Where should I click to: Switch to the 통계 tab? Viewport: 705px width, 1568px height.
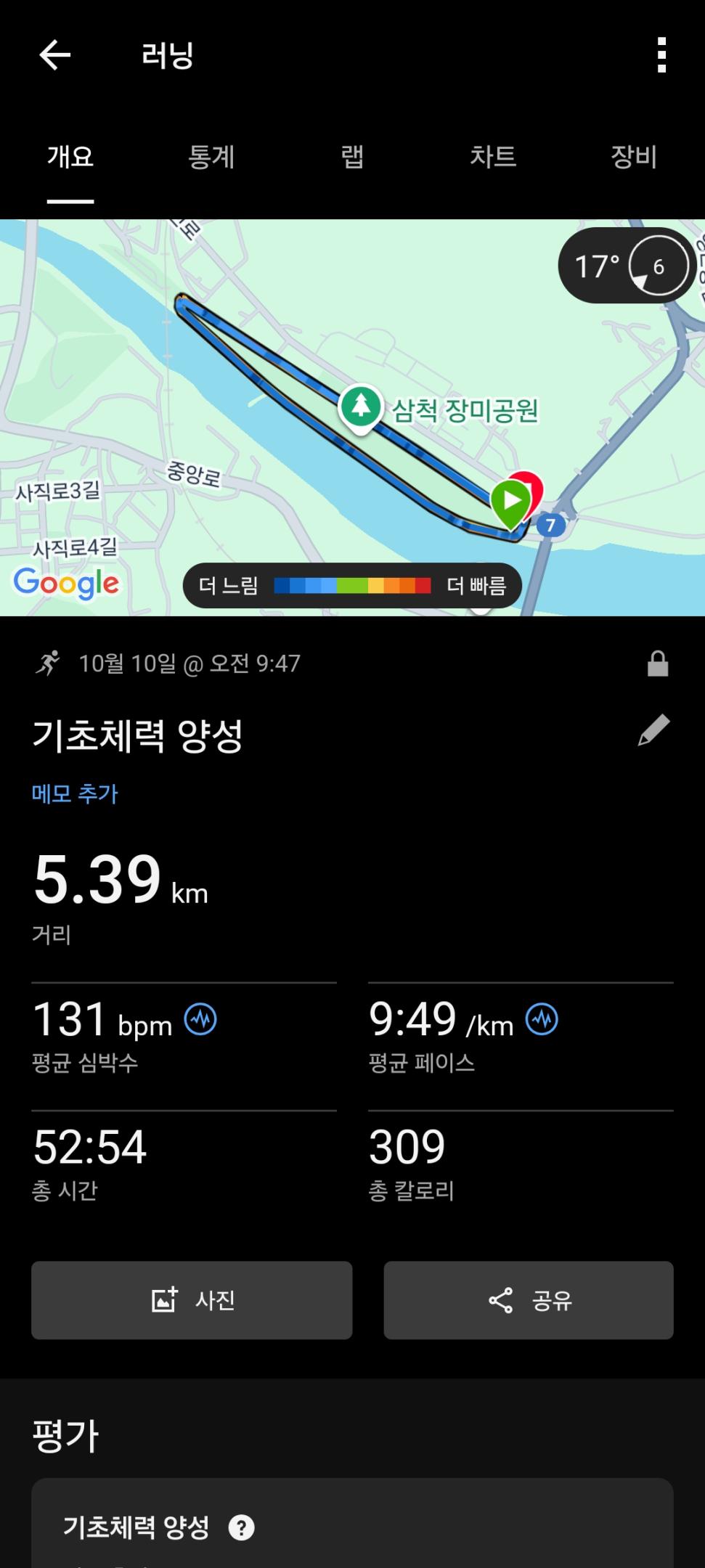[x=211, y=157]
